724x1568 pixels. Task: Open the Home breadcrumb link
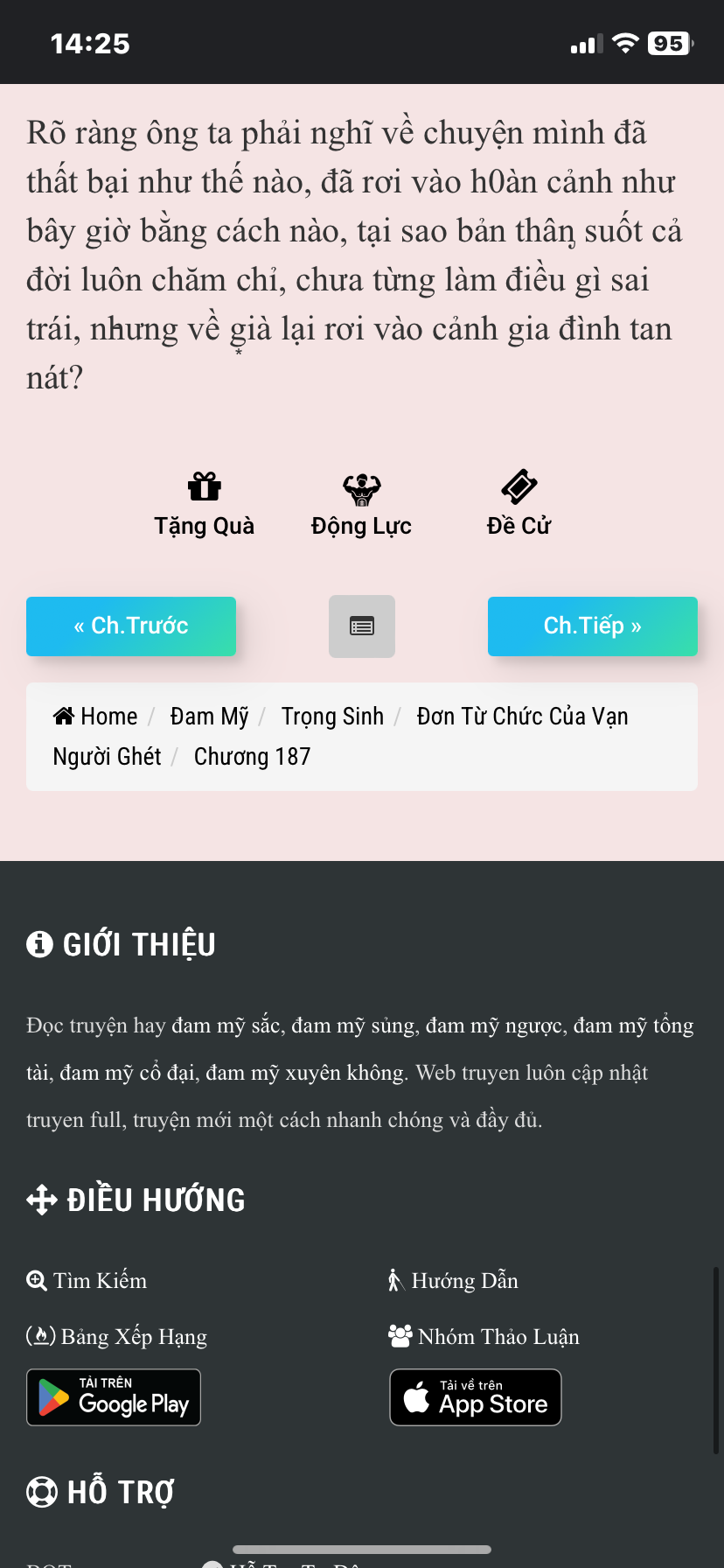tap(96, 717)
